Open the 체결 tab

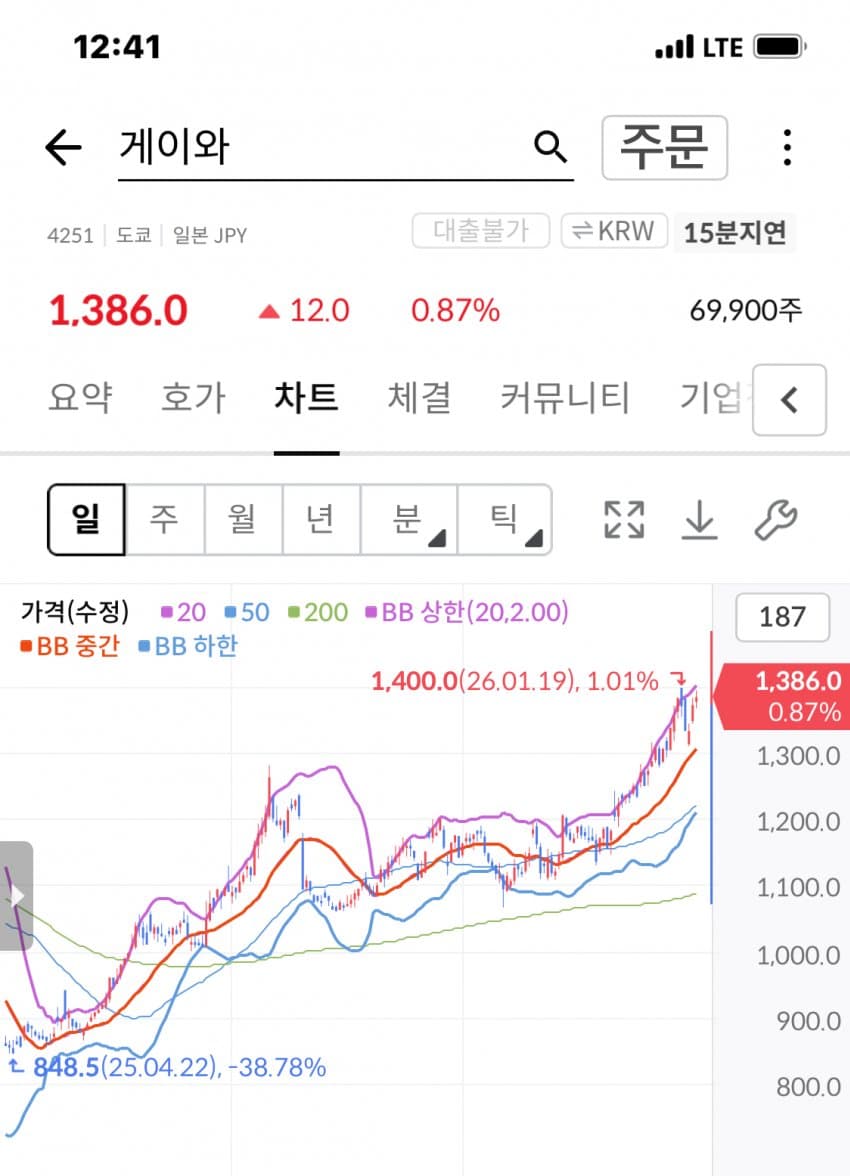(x=419, y=398)
